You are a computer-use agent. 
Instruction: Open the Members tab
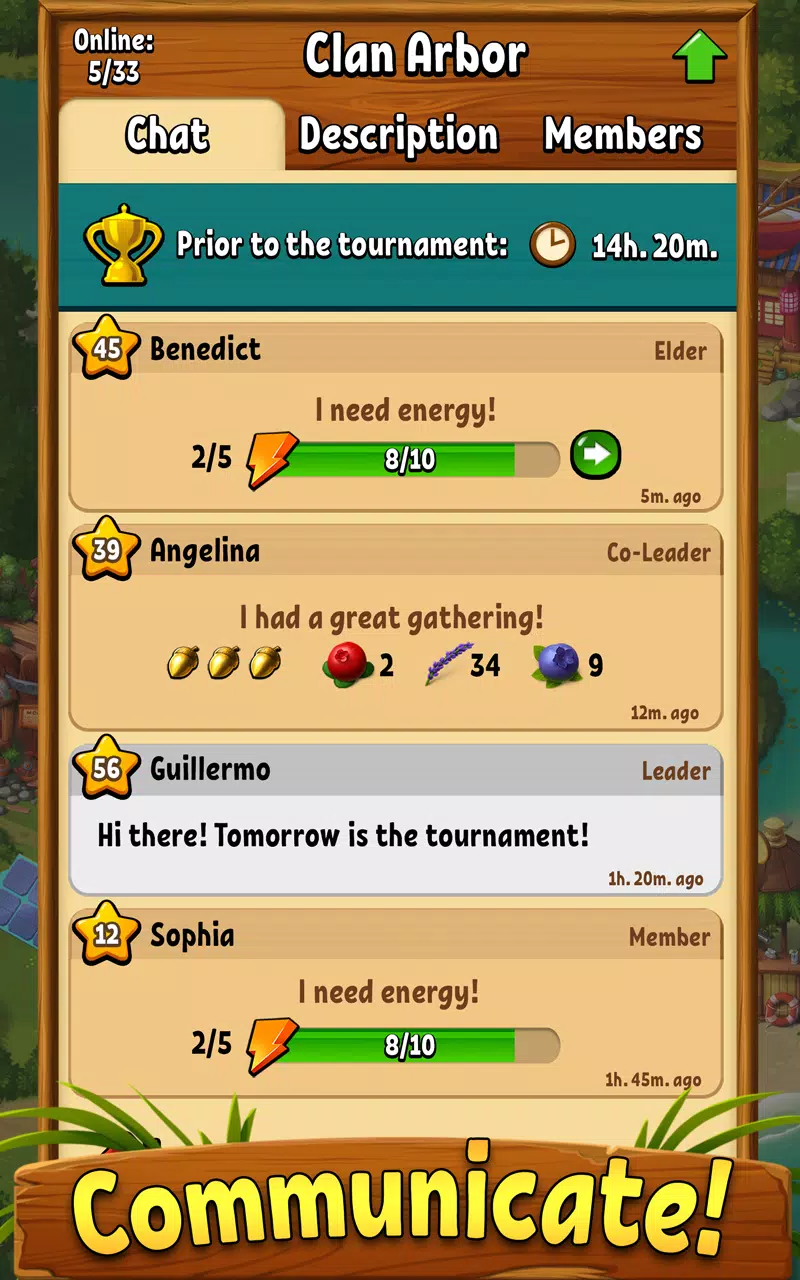(622, 135)
